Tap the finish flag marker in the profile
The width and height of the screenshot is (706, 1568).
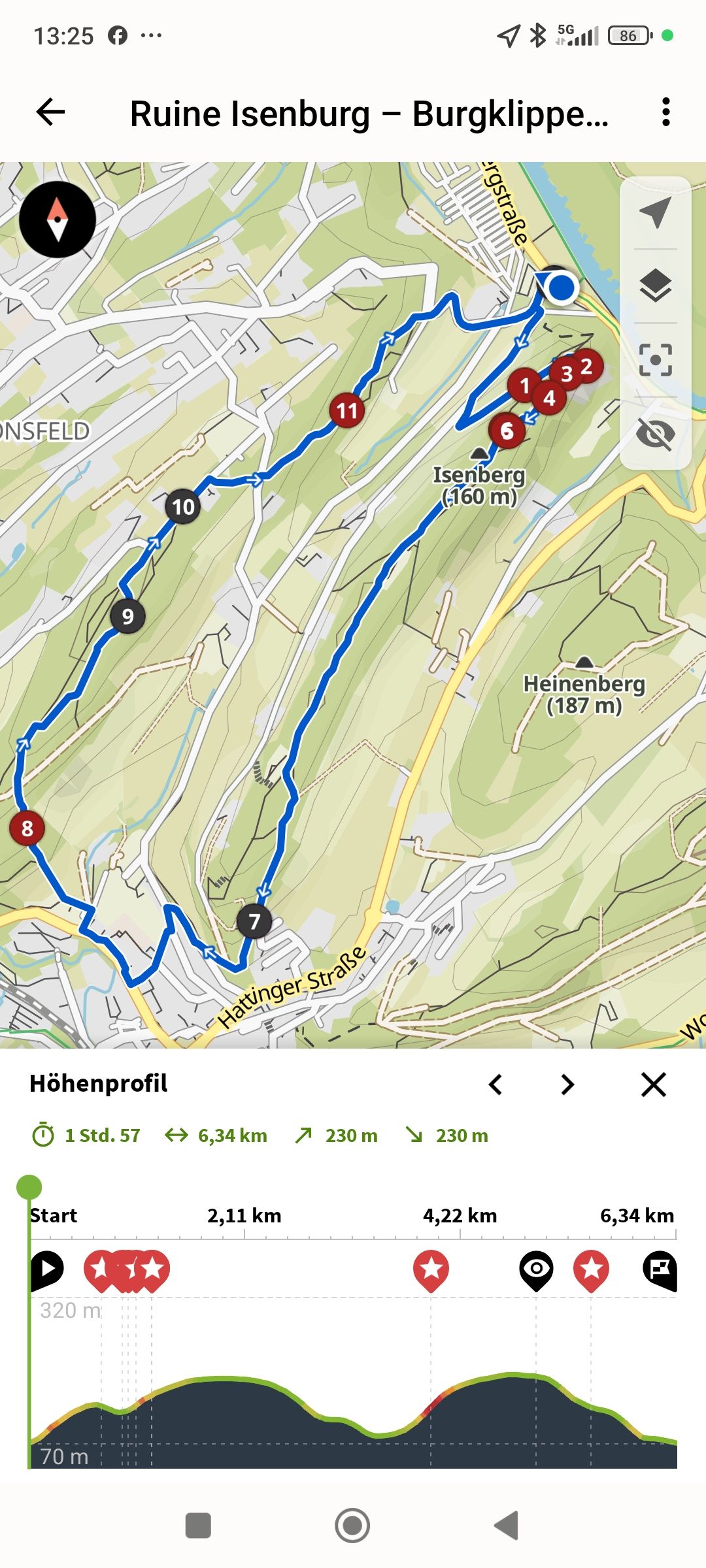point(660,1269)
